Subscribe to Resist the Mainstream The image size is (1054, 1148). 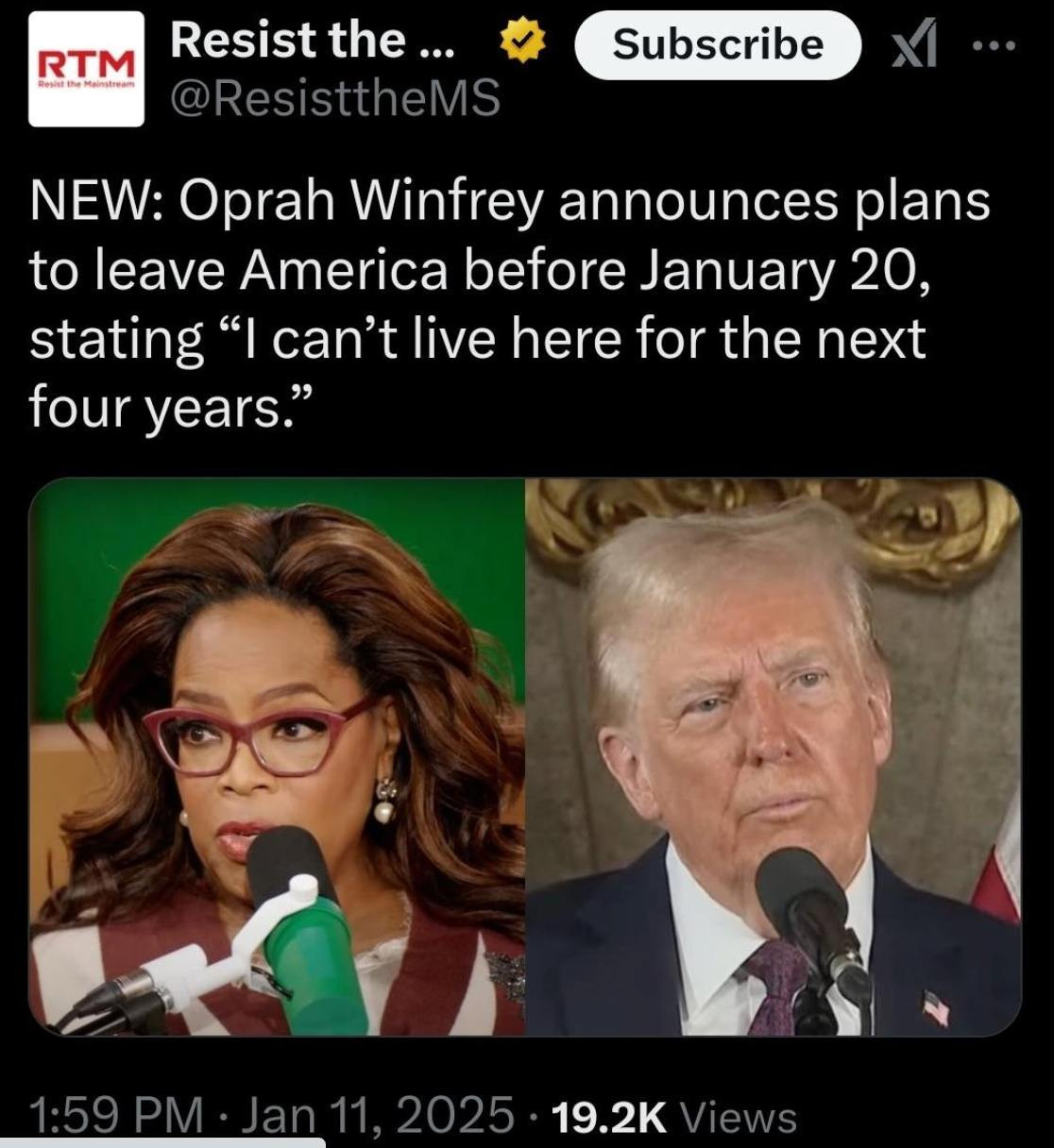(717, 44)
